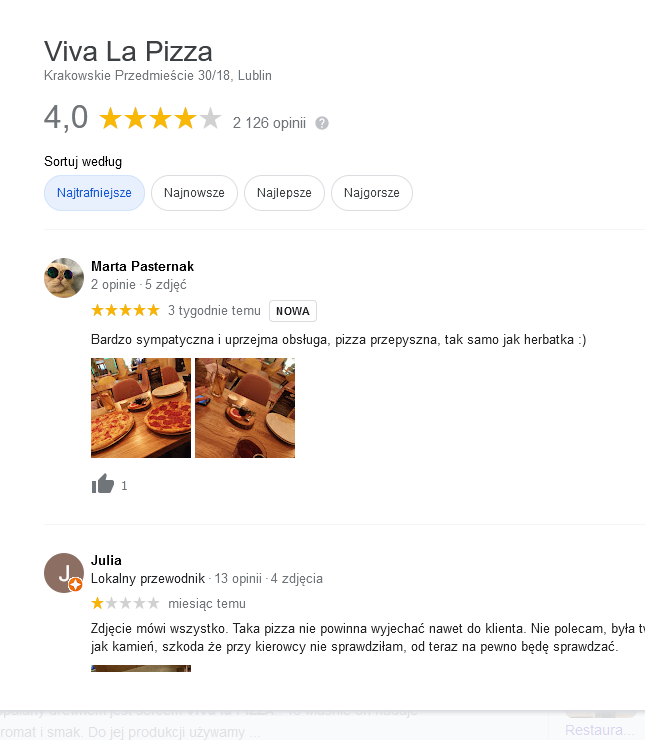Sort reviews by Najgorsze
The width and height of the screenshot is (645, 740).
point(371,193)
